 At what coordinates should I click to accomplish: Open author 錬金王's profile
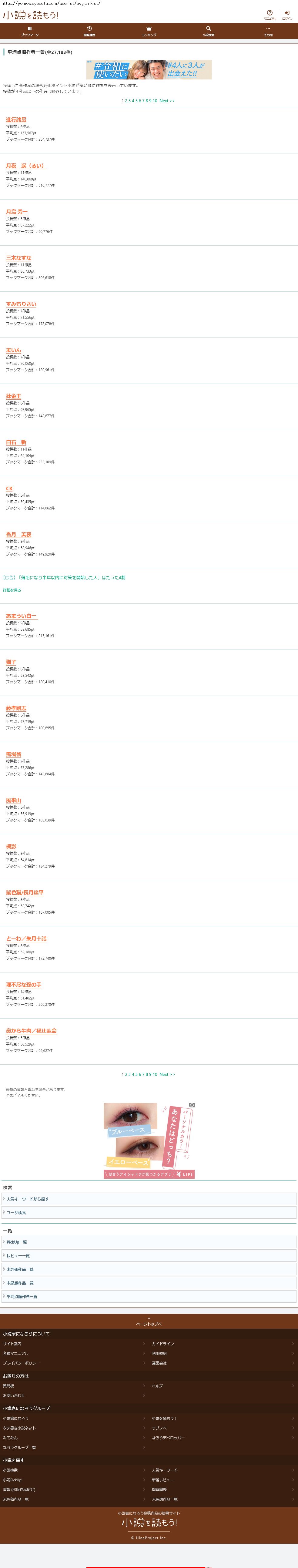pos(13,396)
